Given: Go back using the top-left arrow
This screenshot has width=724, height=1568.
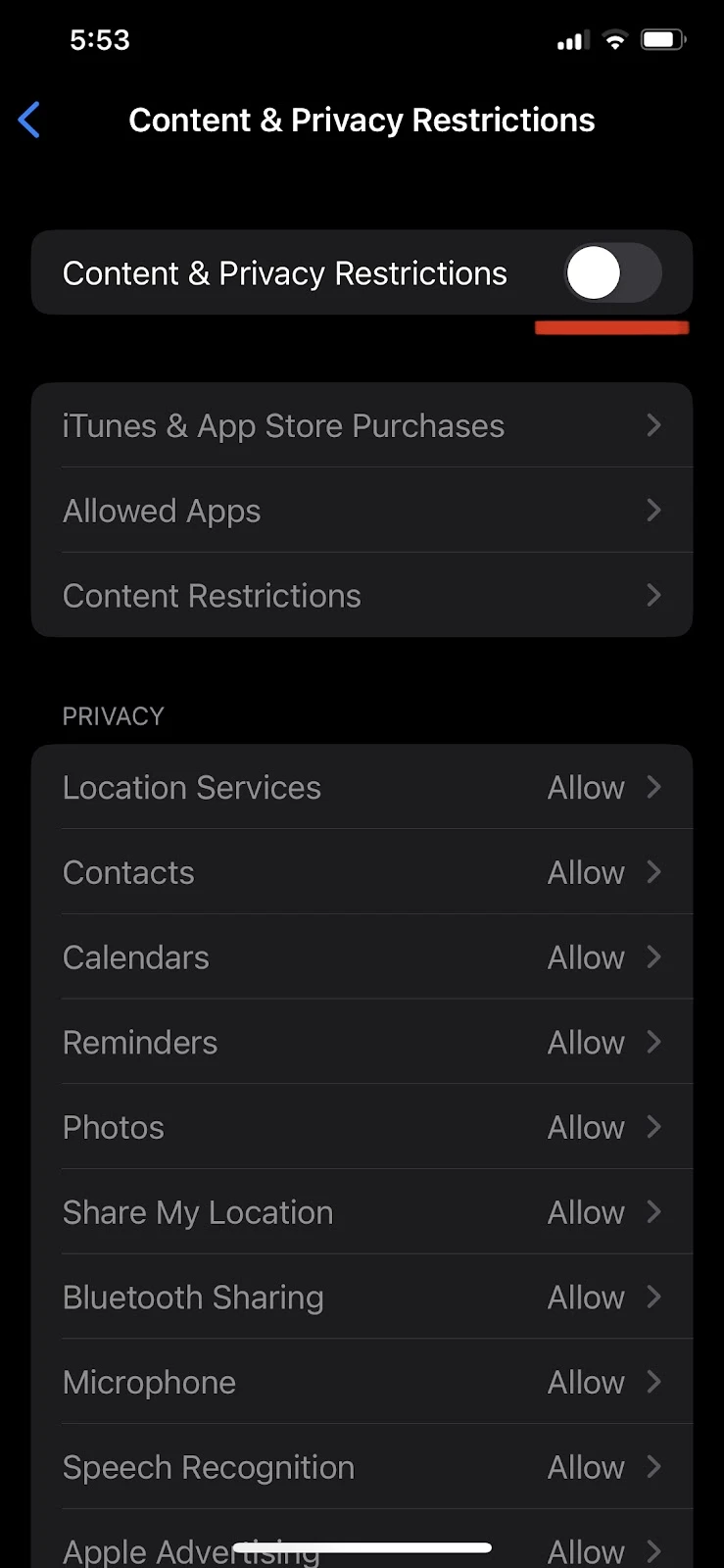Looking at the screenshot, I should point(29,121).
